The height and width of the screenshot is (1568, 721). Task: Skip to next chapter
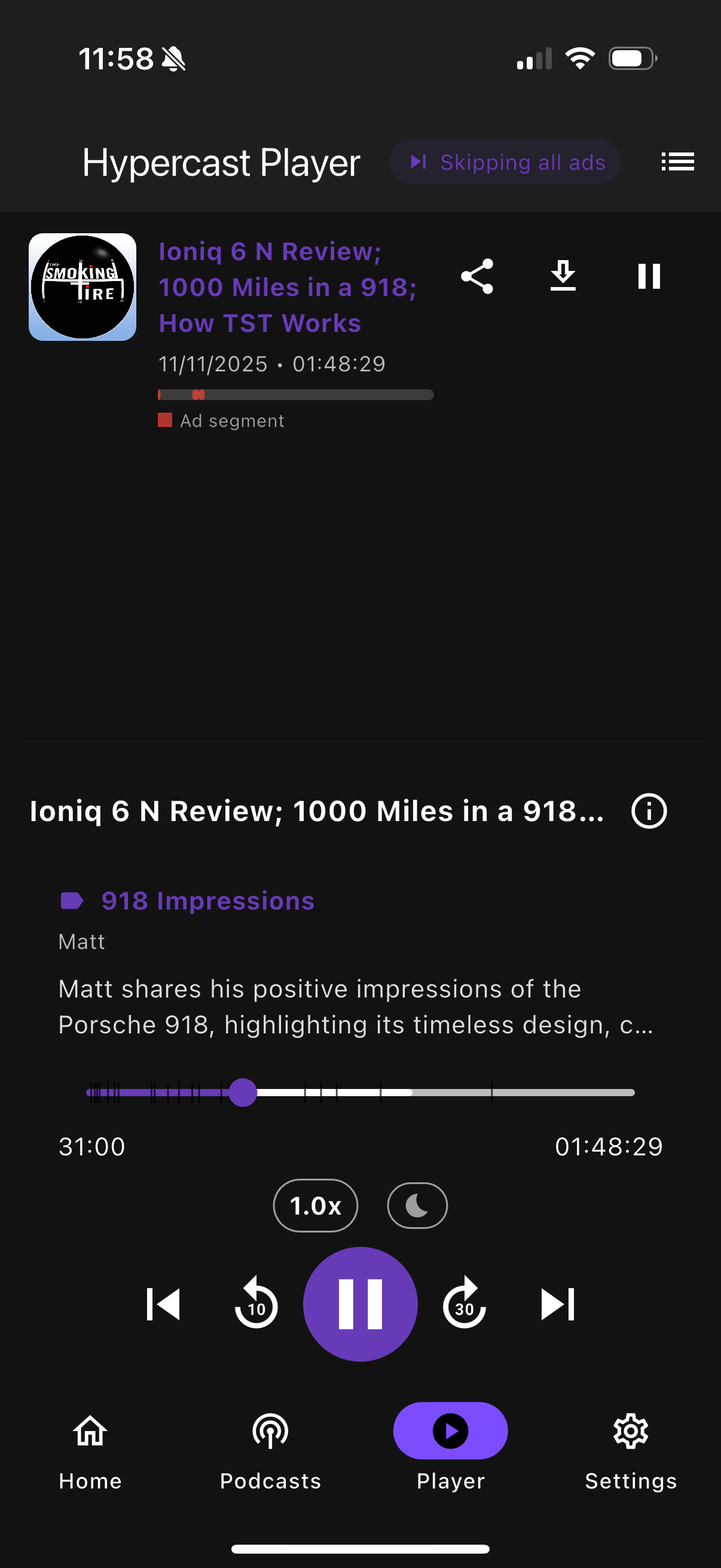coord(557,1304)
